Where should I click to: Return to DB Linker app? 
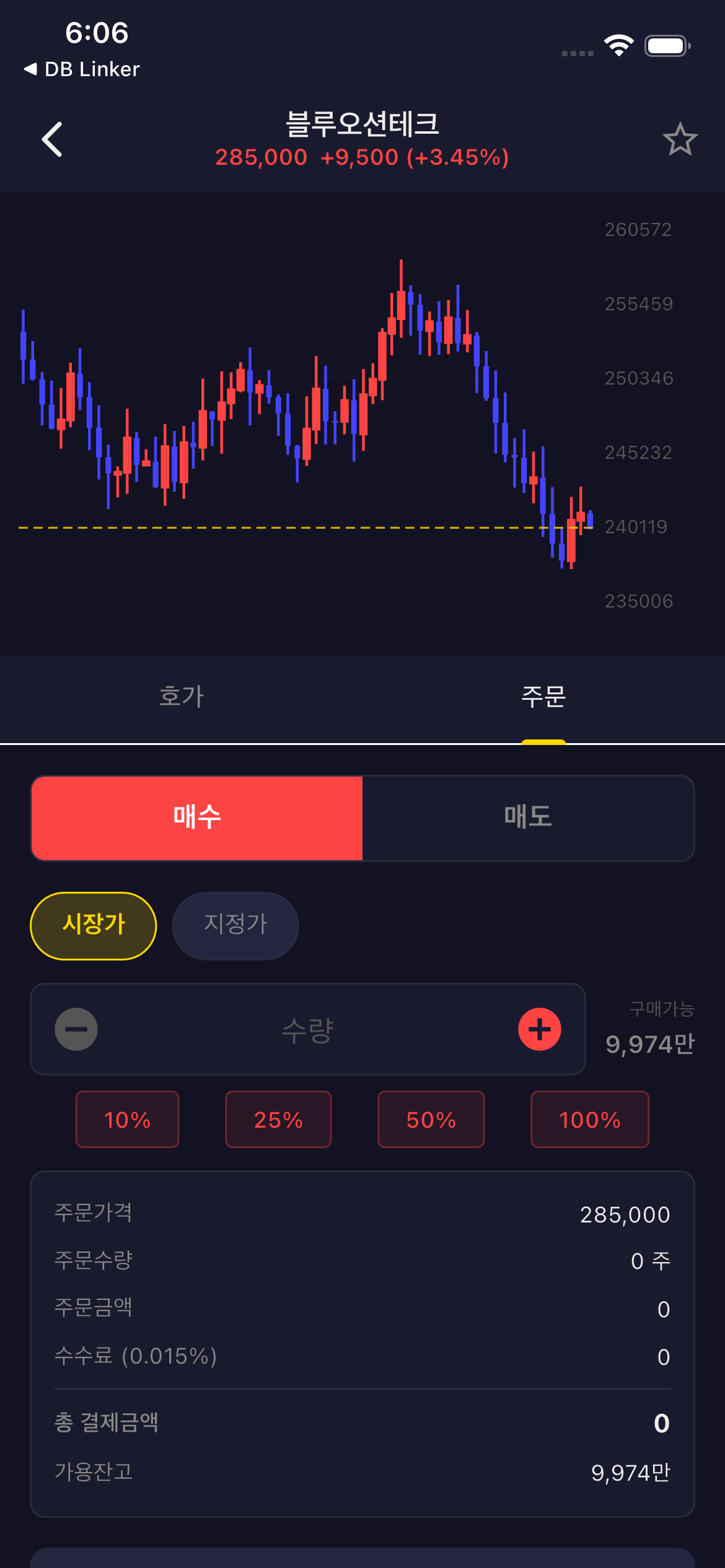coord(82,69)
